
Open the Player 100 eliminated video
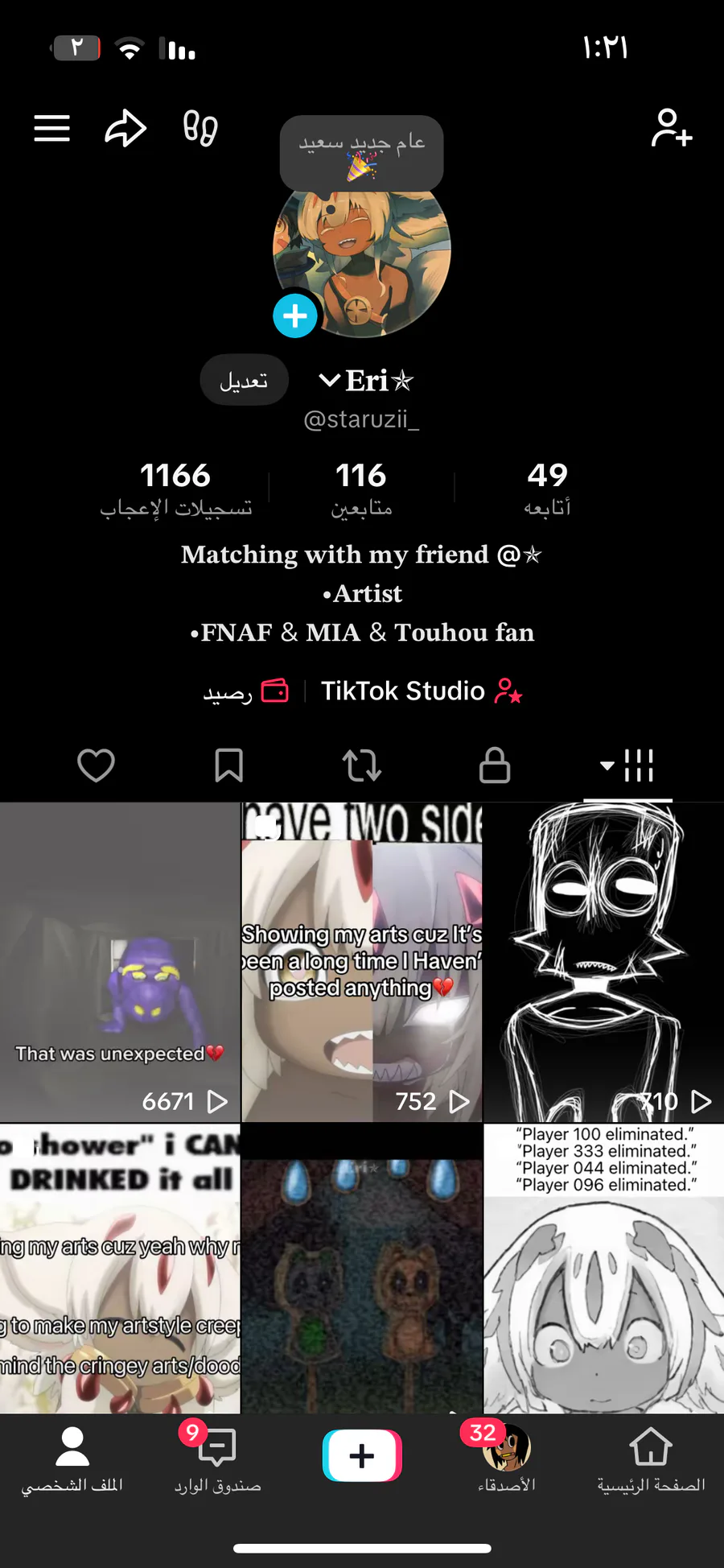(x=604, y=1269)
